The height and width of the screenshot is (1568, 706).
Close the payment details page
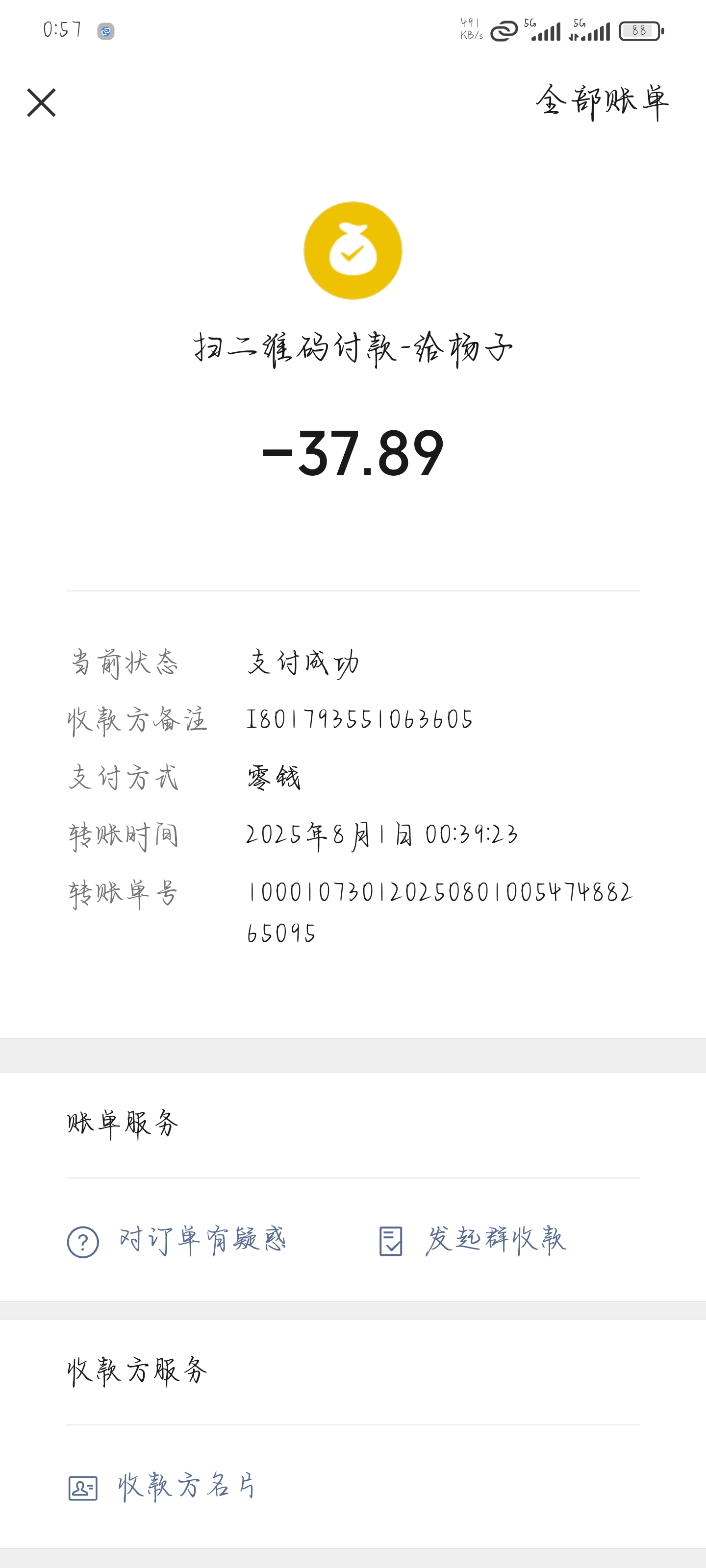pos(41,102)
